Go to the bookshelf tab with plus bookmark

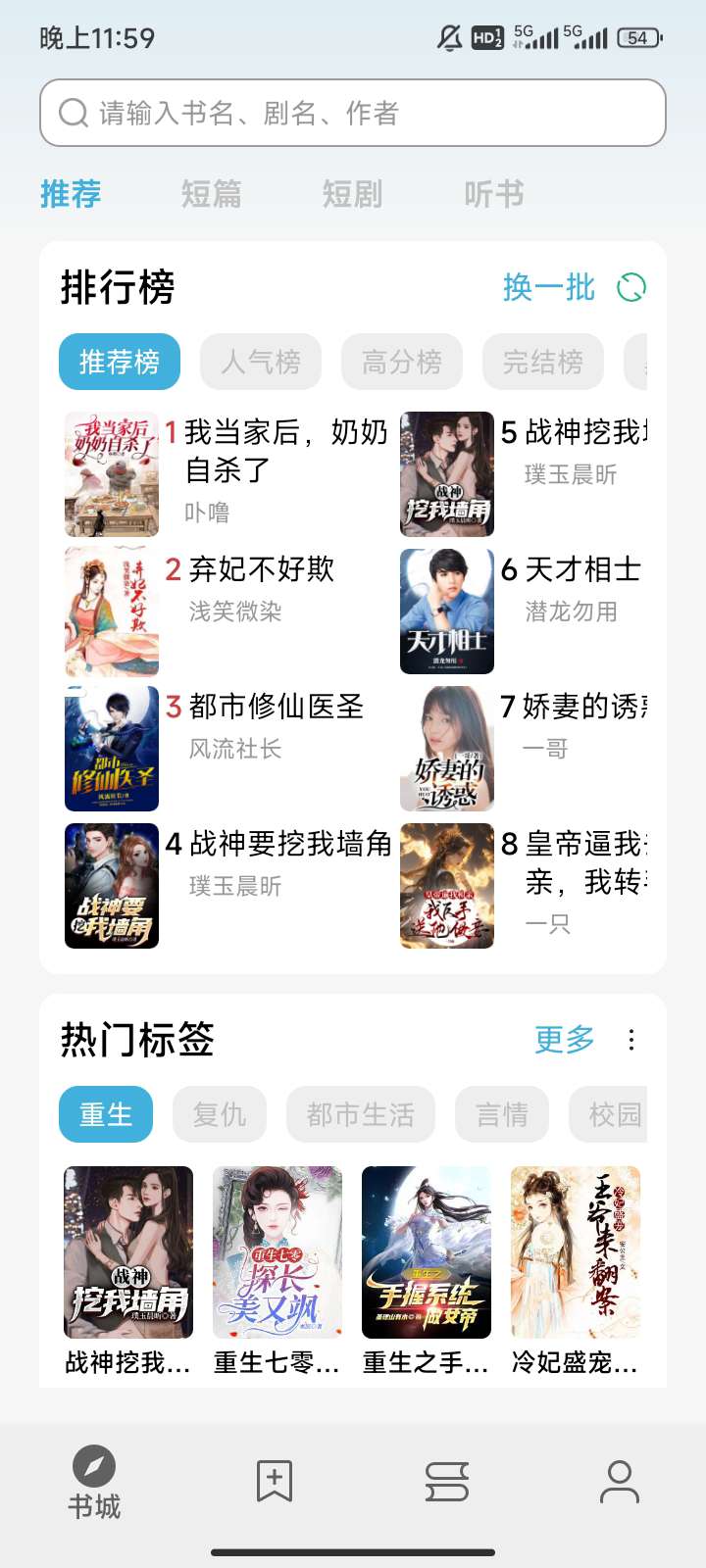(275, 1481)
